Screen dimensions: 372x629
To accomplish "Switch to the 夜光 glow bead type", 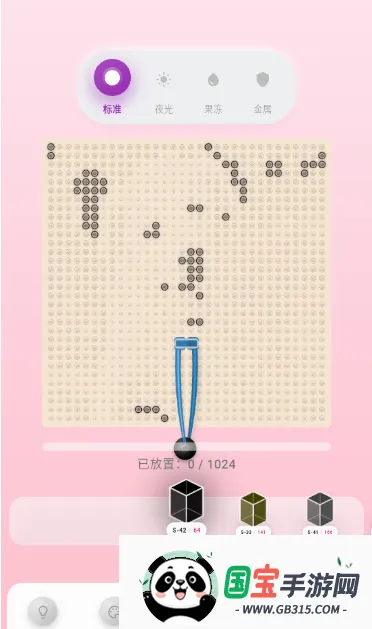I will 163,92.
